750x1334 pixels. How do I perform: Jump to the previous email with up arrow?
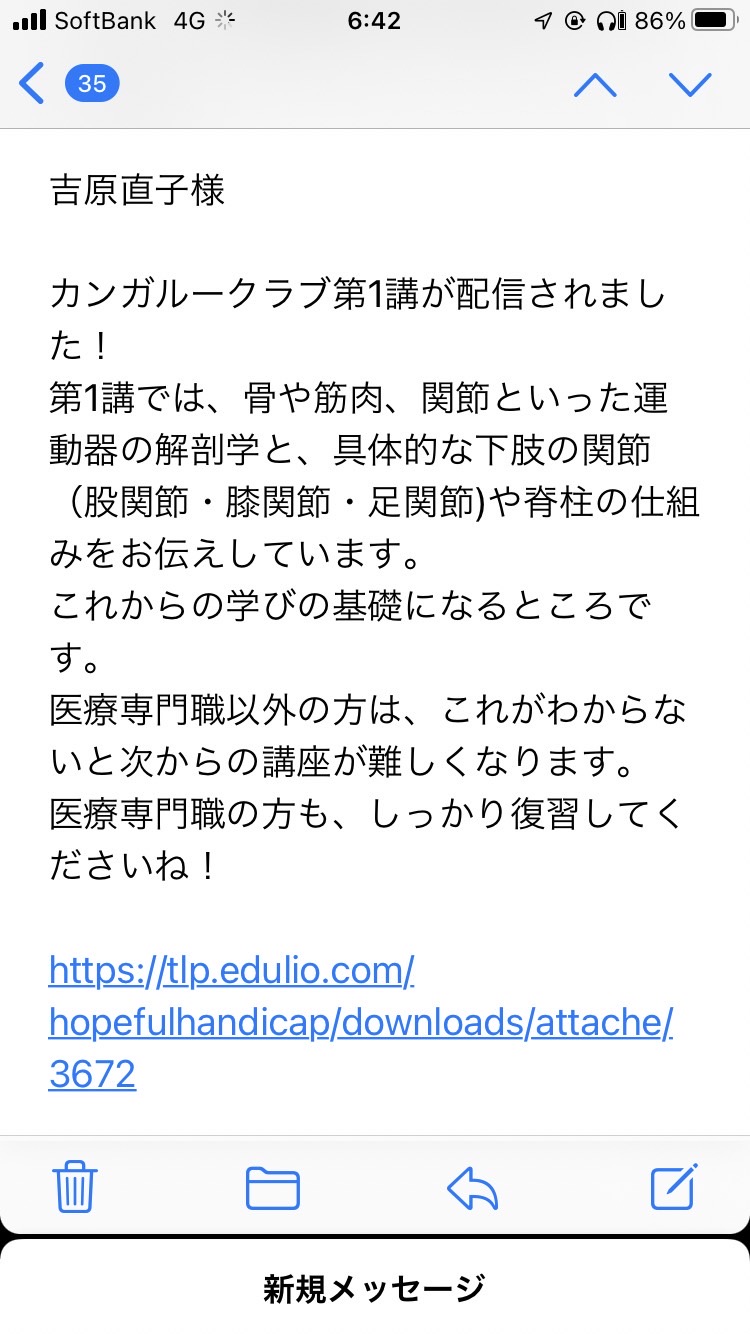[x=595, y=84]
